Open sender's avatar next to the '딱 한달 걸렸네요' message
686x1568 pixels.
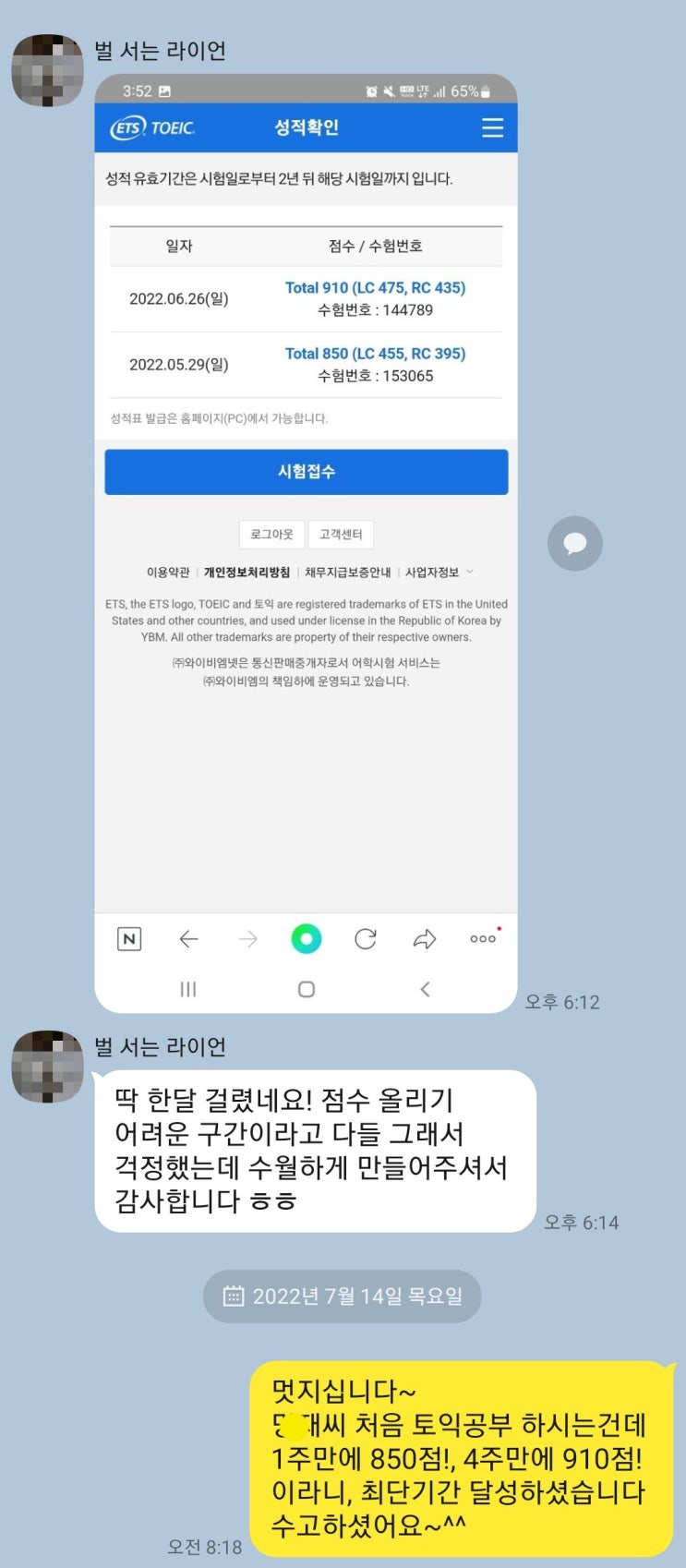pyautogui.click(x=47, y=1067)
